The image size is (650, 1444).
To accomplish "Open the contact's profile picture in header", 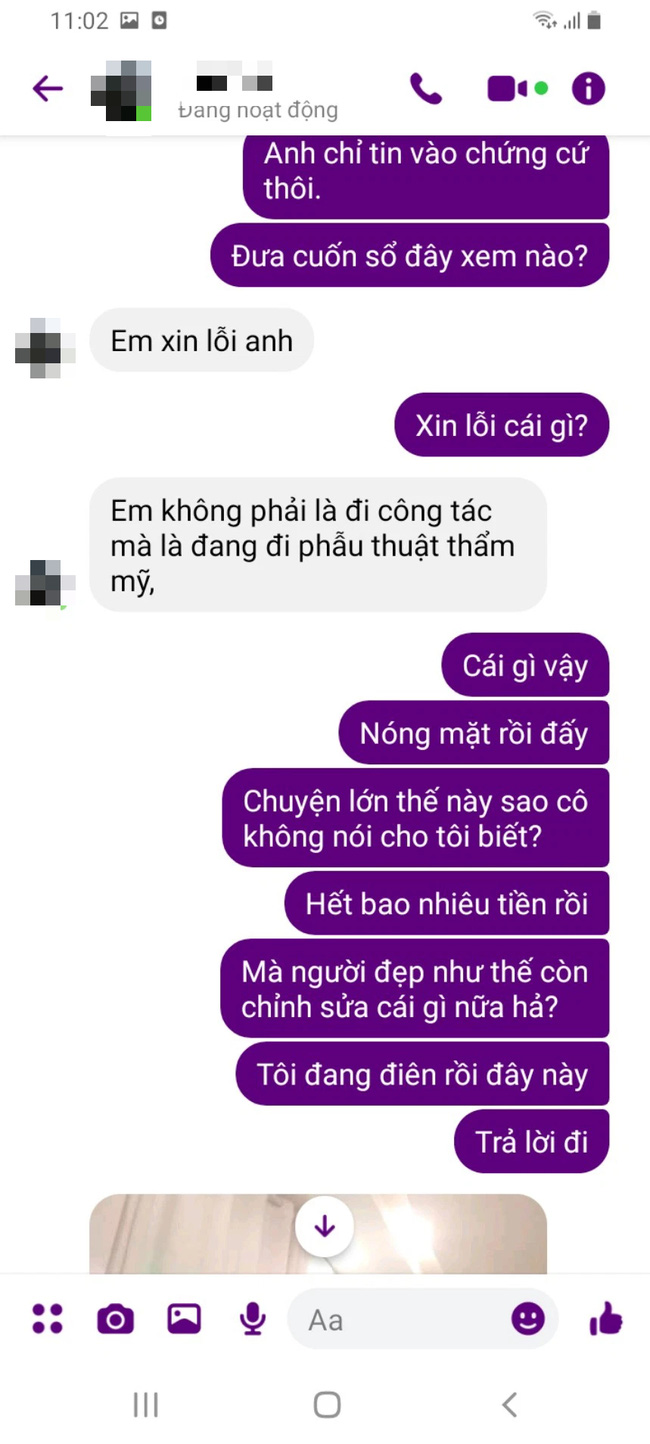I will (121, 91).
